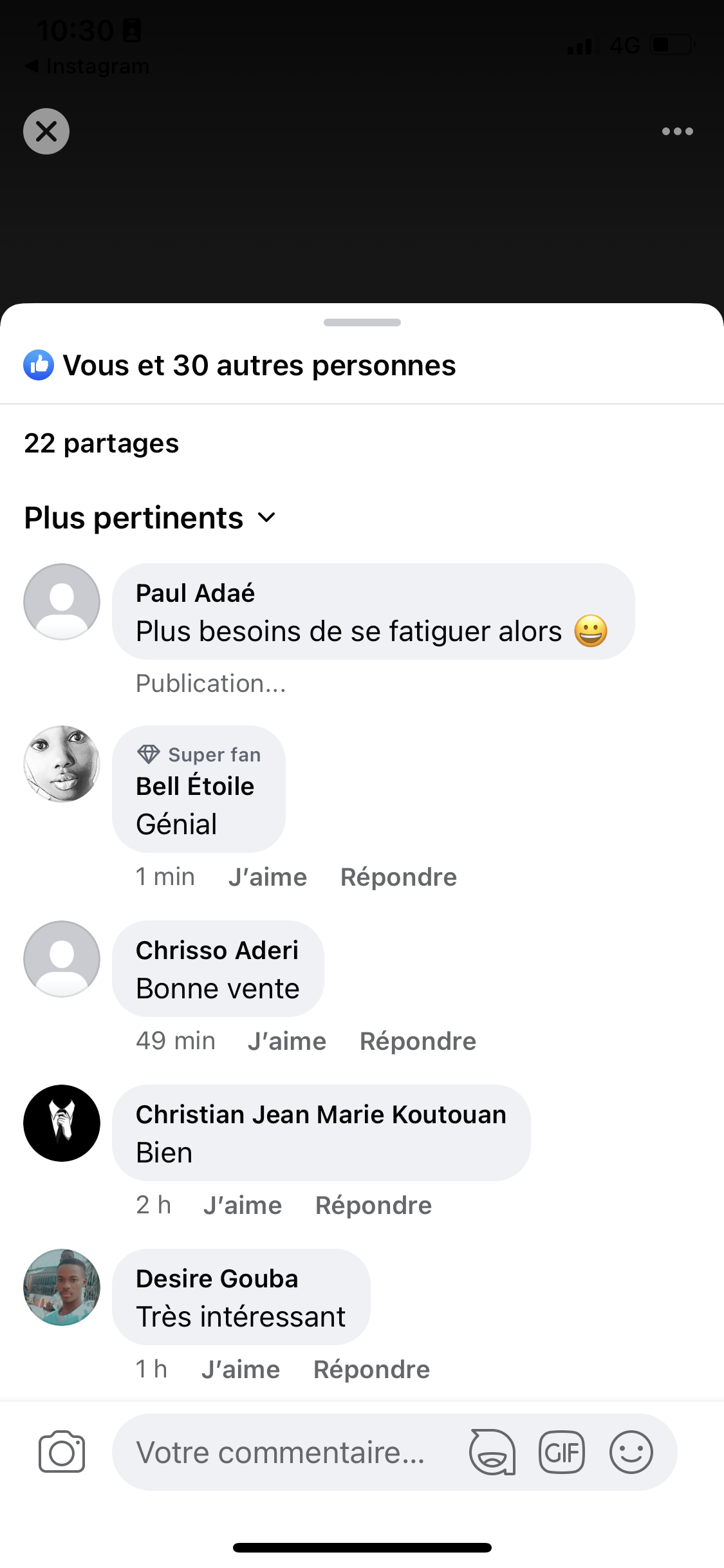
Task: Like Chrisso Aderi's comment
Action: 286,1041
